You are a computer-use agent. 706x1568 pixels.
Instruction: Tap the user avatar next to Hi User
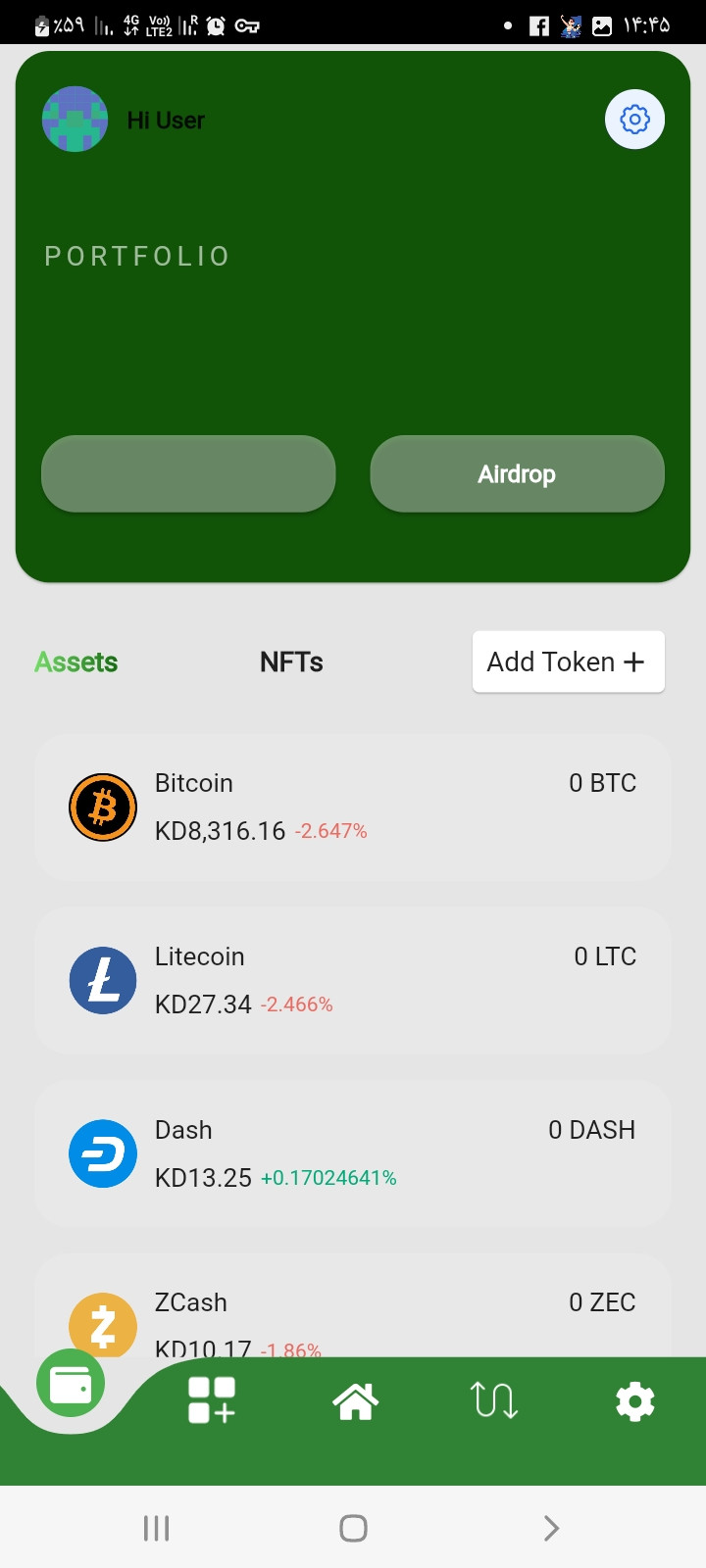(x=75, y=120)
